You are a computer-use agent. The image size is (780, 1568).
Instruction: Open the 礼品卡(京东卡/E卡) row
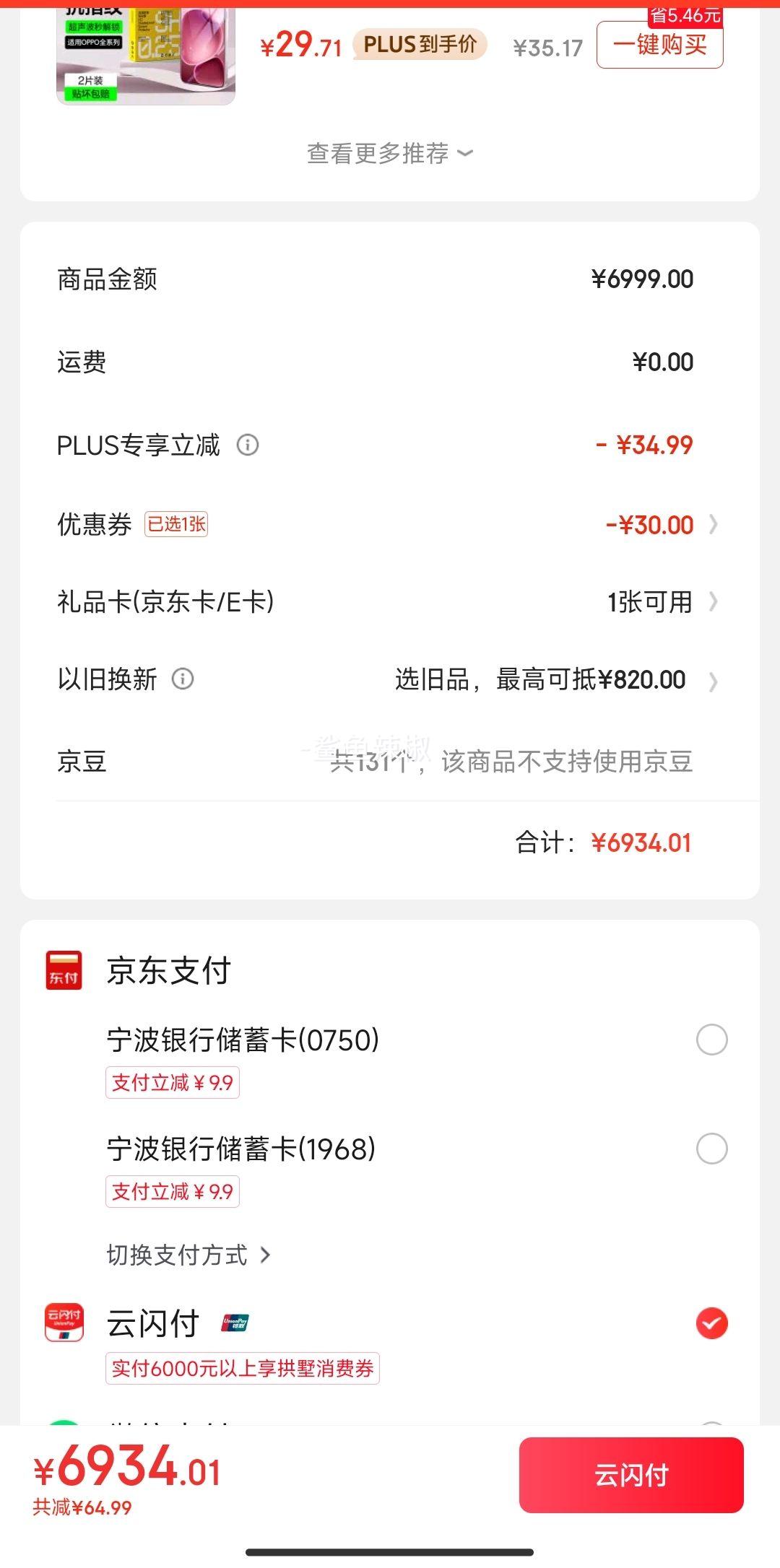click(x=390, y=601)
